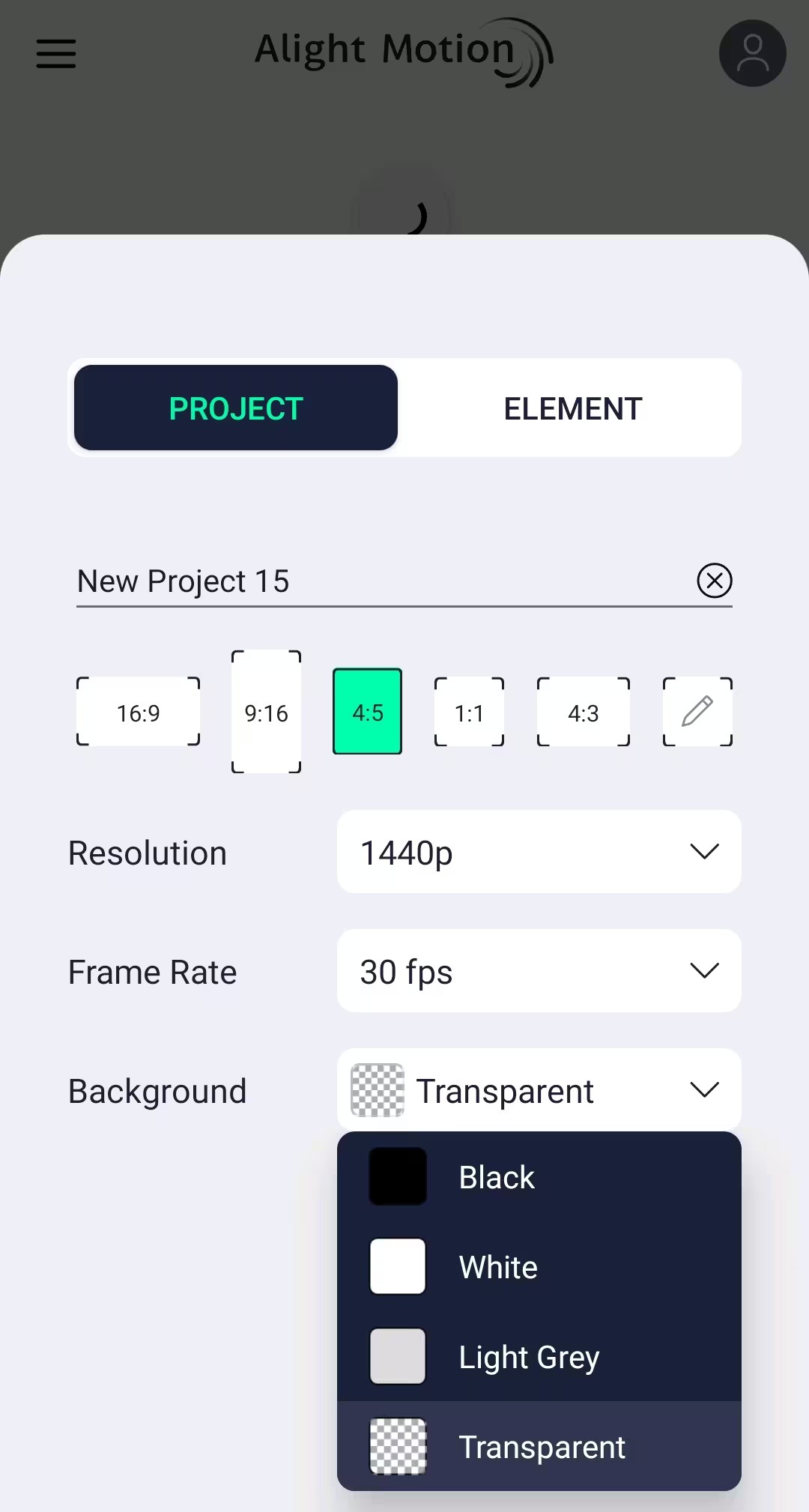The width and height of the screenshot is (809, 1512).
Task: Collapse the Background dropdown
Action: (x=539, y=1090)
